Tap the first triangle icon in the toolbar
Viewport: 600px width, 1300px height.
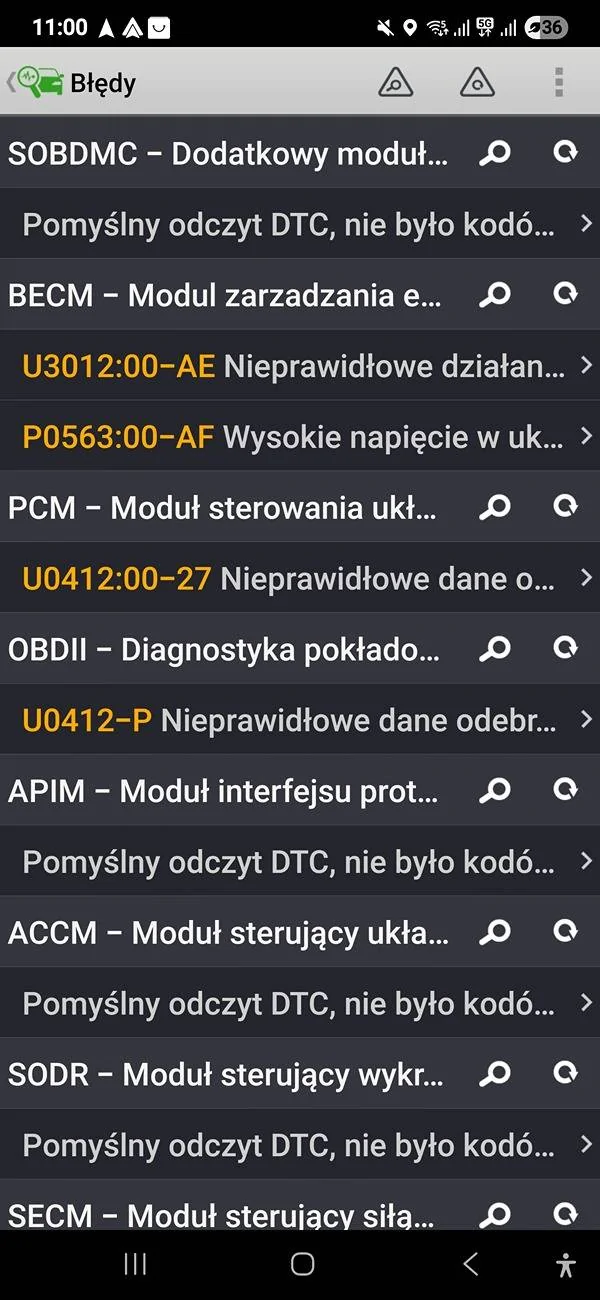(396, 83)
